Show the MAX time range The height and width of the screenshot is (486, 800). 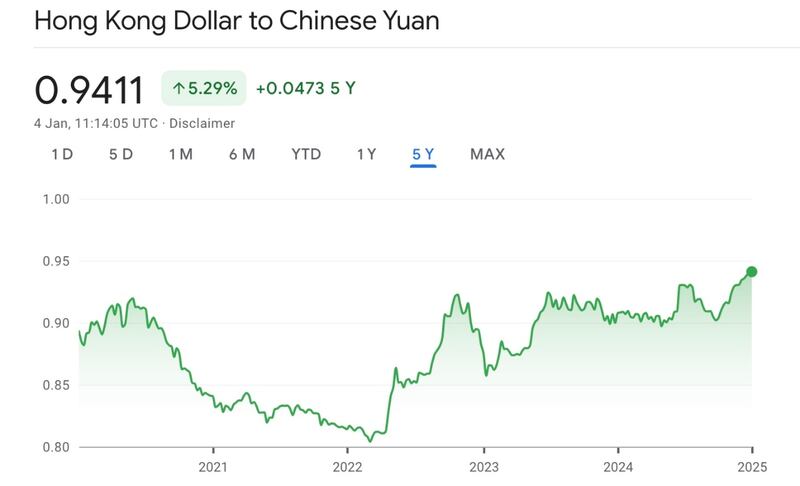coord(487,154)
